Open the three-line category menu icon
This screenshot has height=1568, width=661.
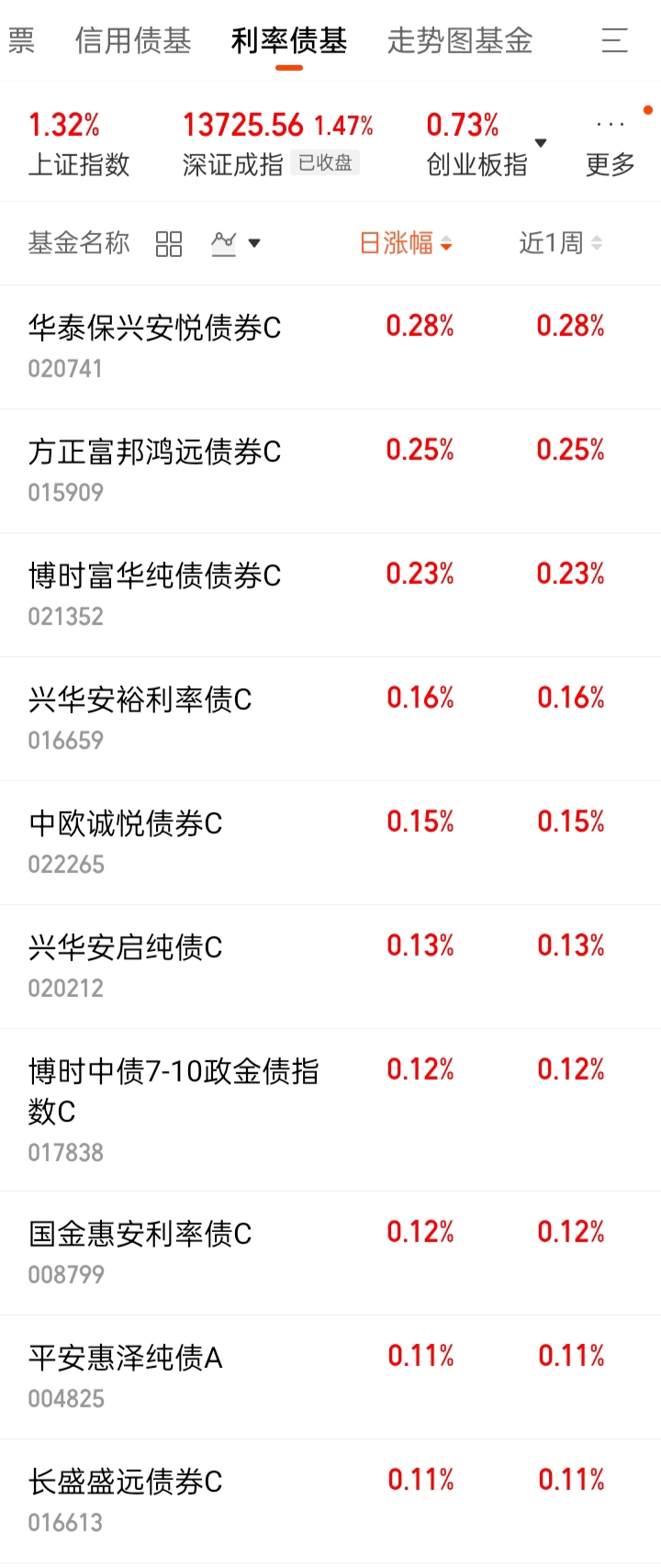[x=614, y=40]
